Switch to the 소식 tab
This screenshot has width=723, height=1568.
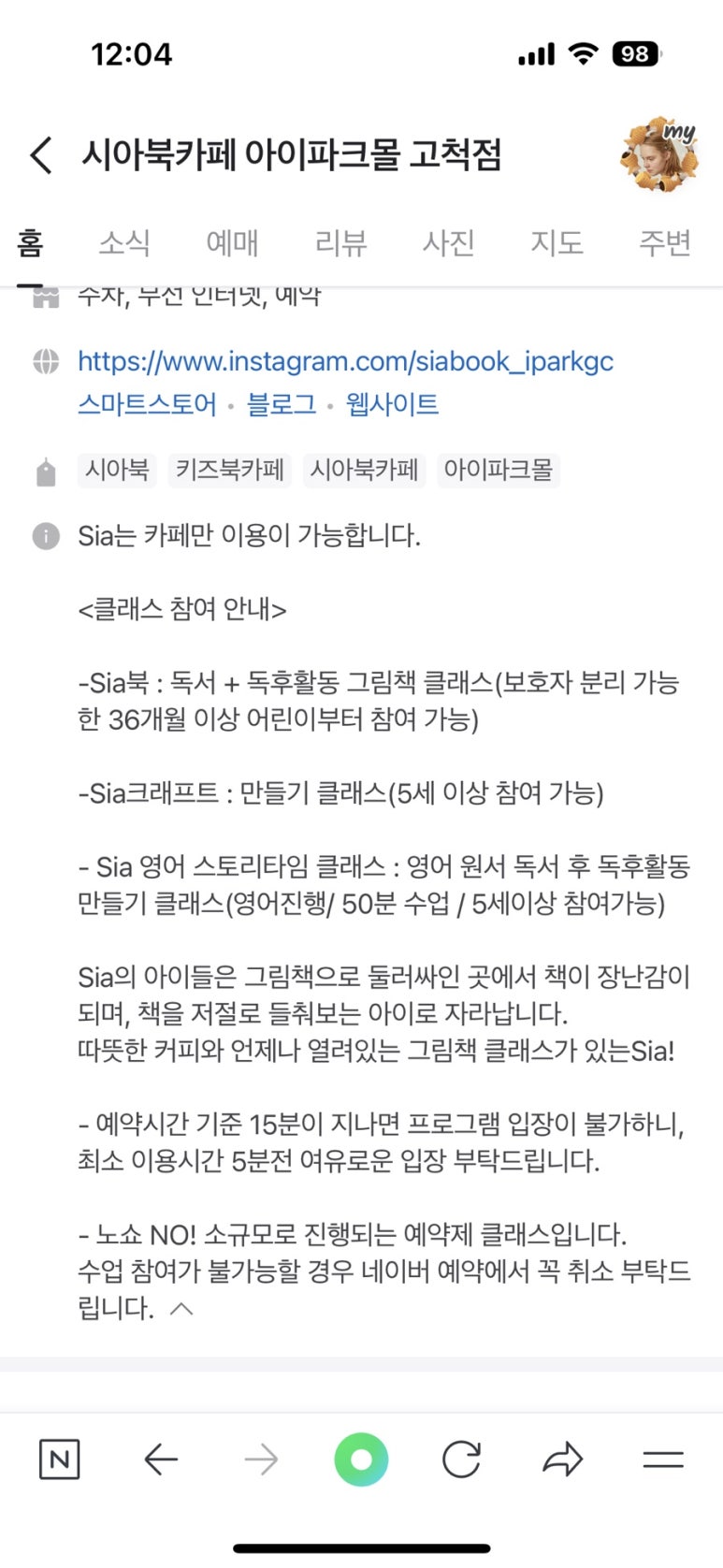pos(124,243)
